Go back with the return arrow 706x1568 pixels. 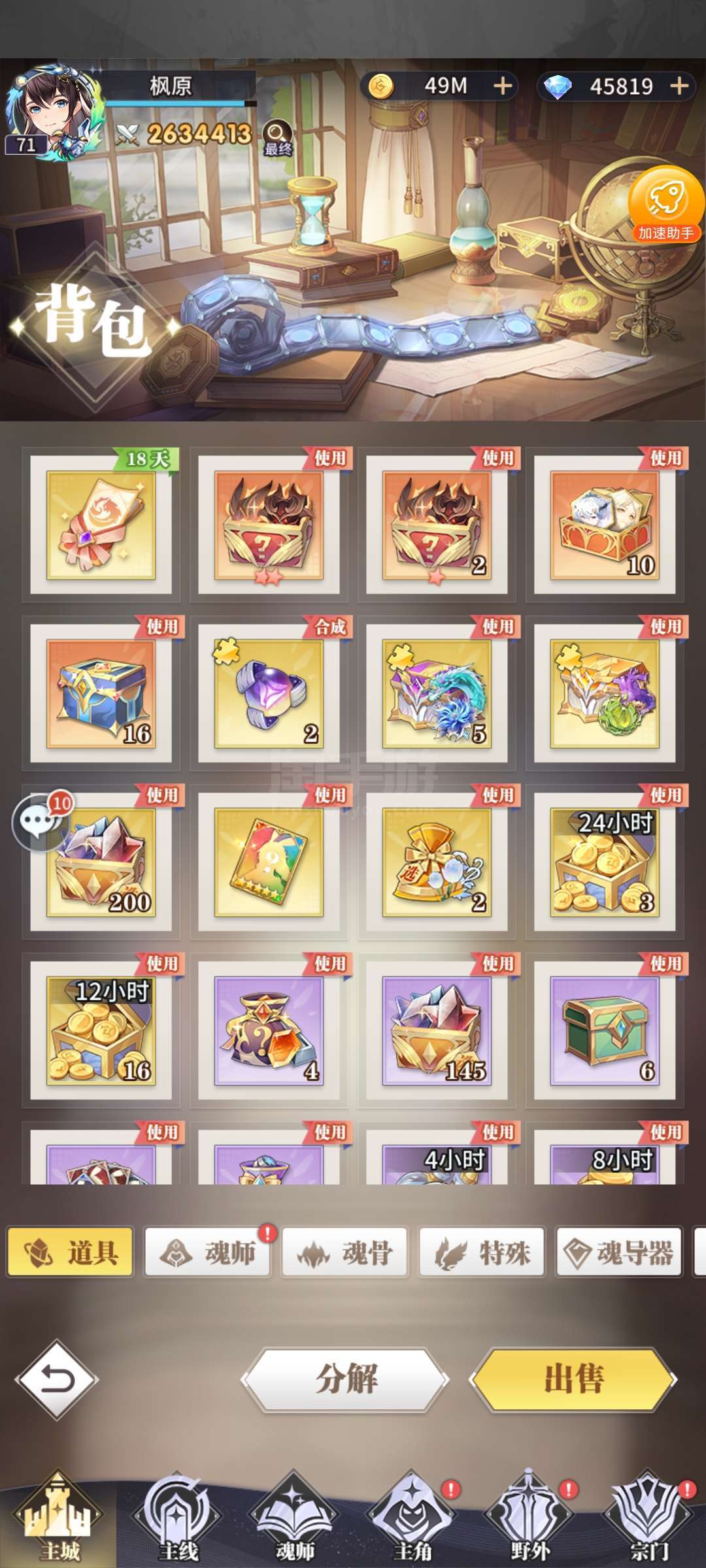tap(57, 1379)
